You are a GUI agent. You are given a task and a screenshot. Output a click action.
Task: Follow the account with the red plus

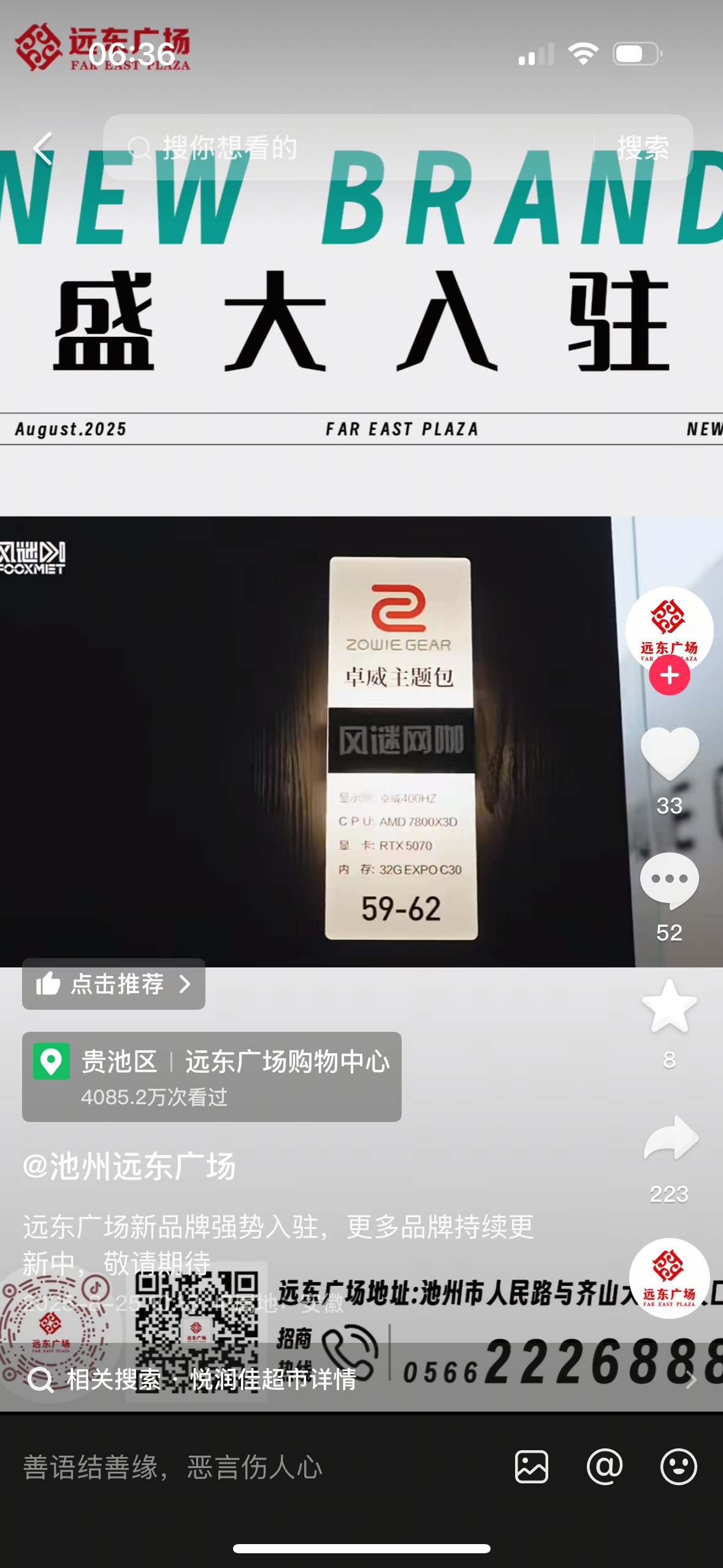(669, 675)
